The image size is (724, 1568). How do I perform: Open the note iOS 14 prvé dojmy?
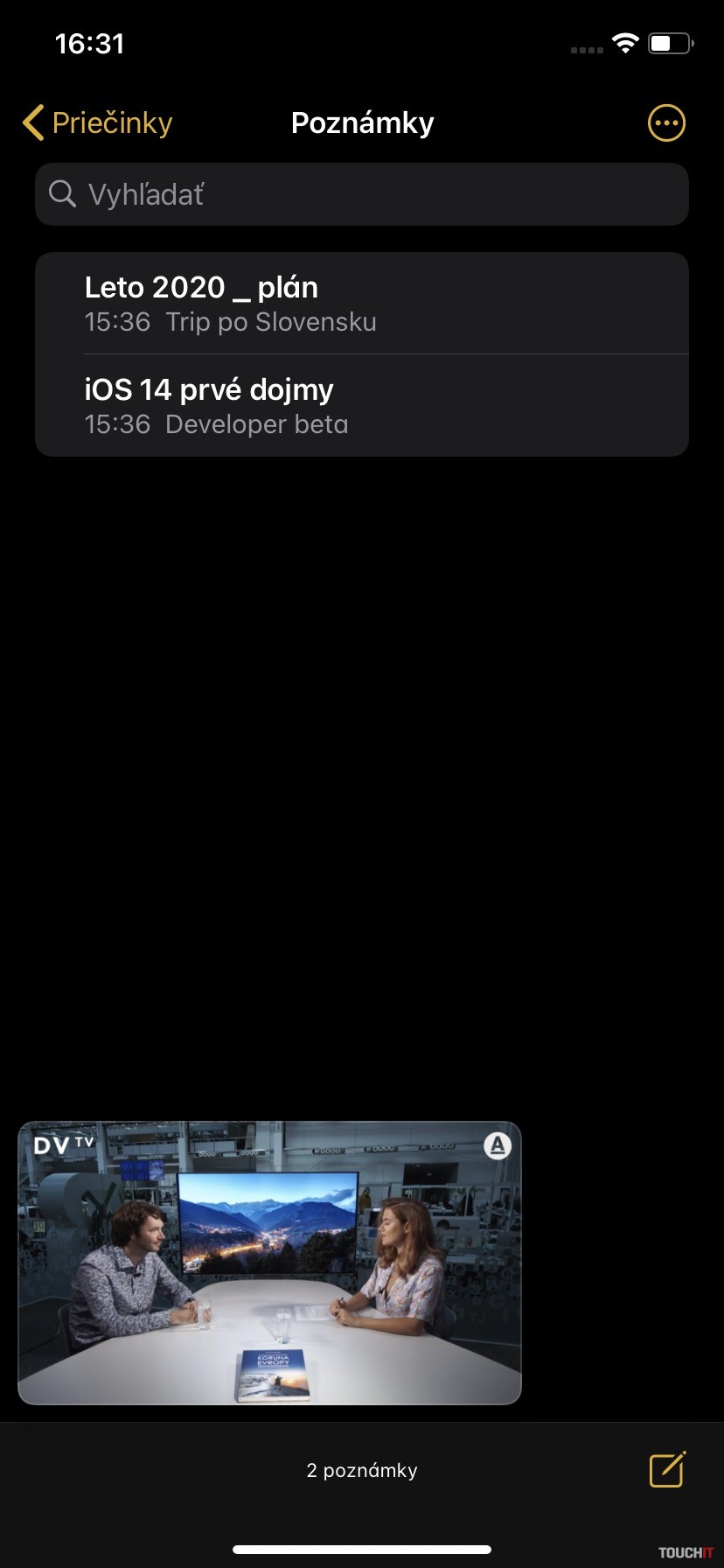click(x=362, y=406)
